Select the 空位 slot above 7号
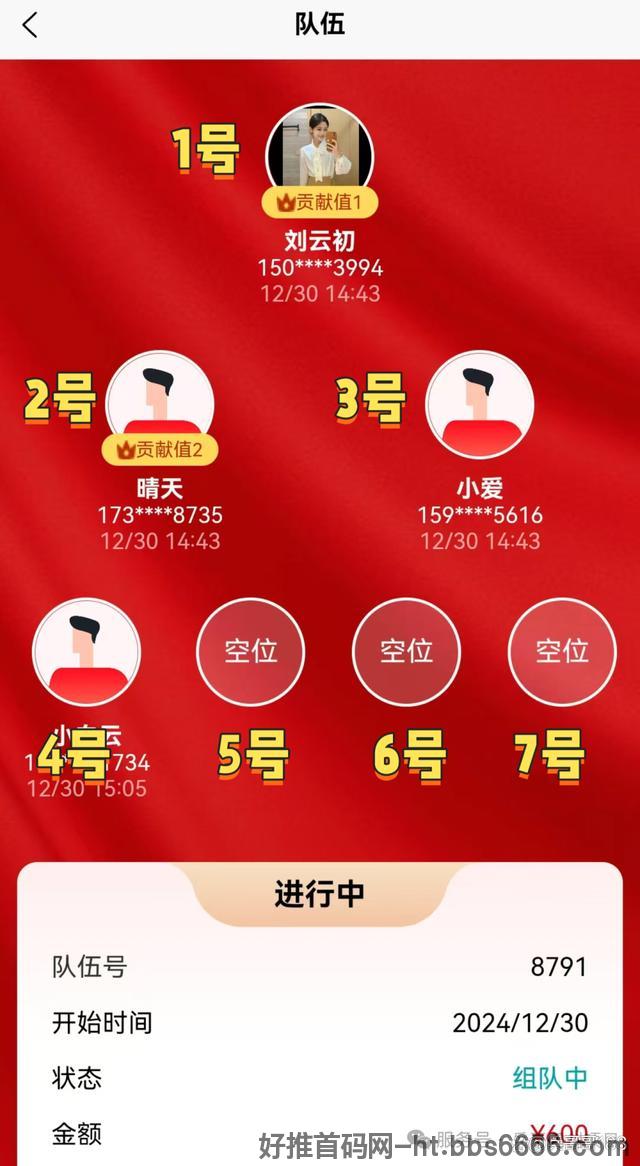The width and height of the screenshot is (640, 1166). click(x=562, y=652)
